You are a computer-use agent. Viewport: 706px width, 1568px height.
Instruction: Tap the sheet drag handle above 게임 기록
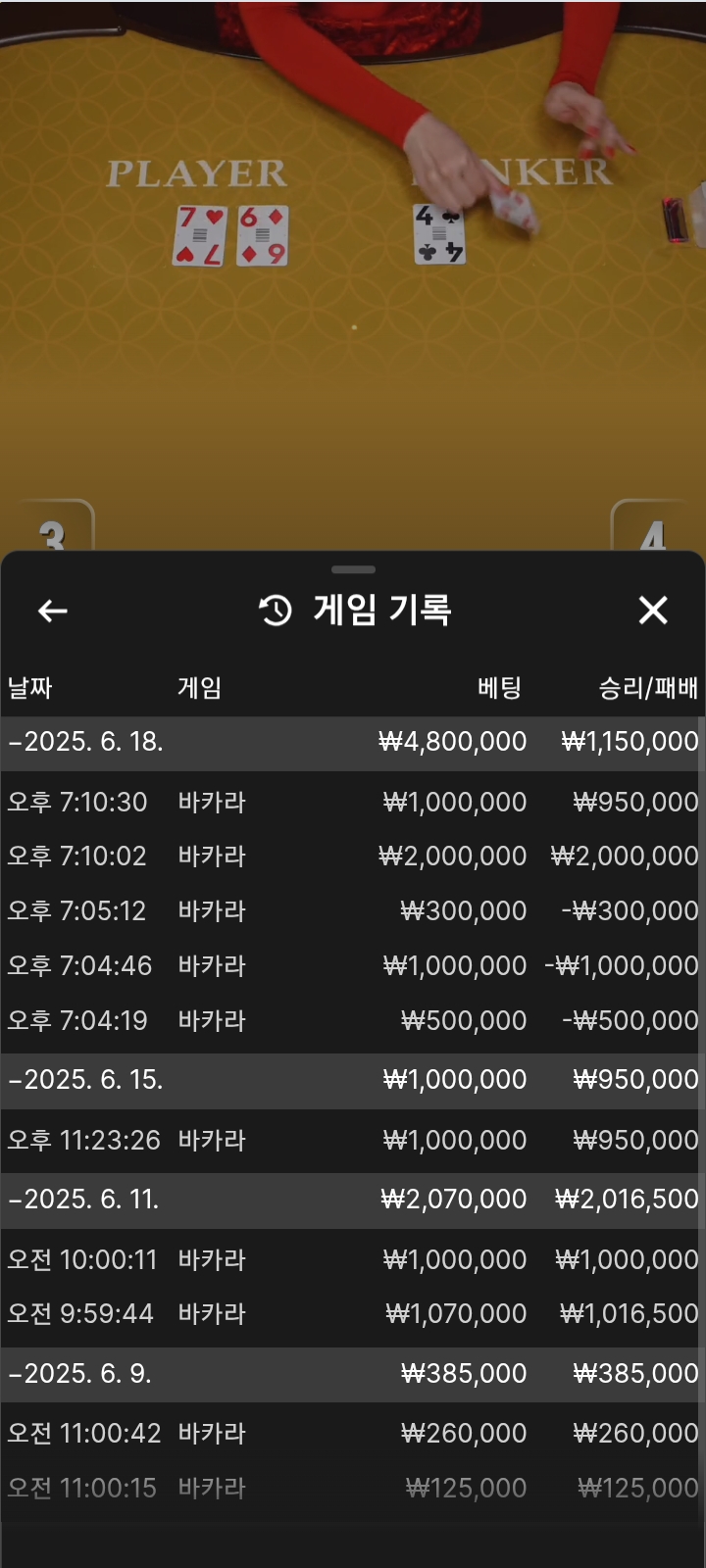pos(353,569)
